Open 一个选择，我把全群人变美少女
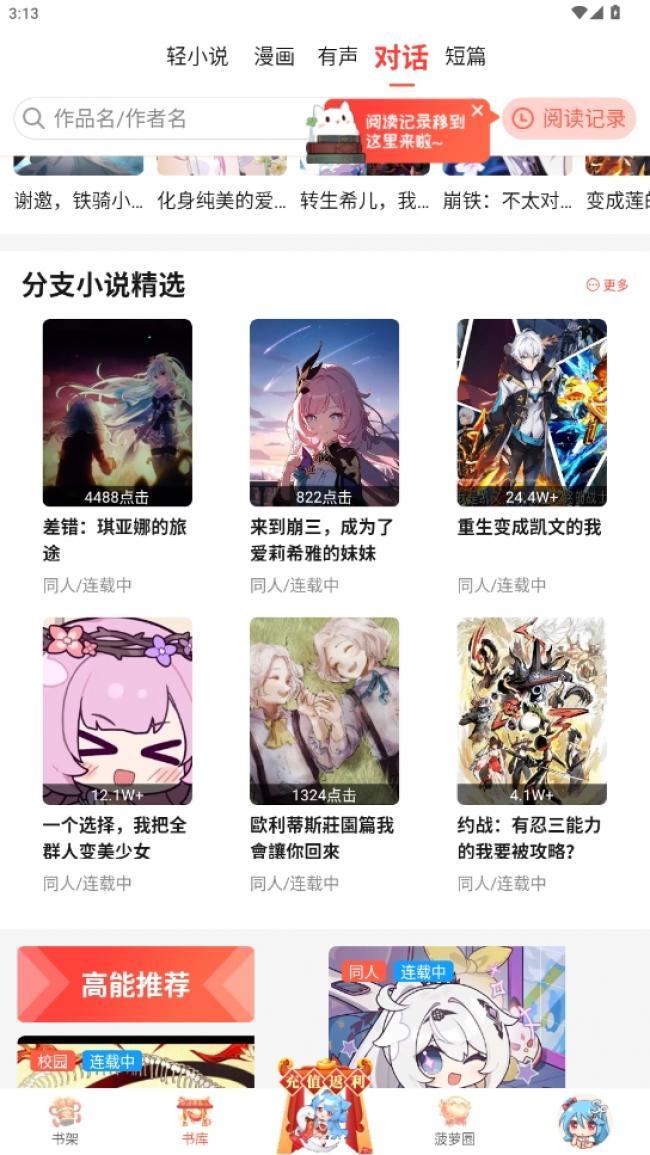The width and height of the screenshot is (650, 1155). pos(117,711)
